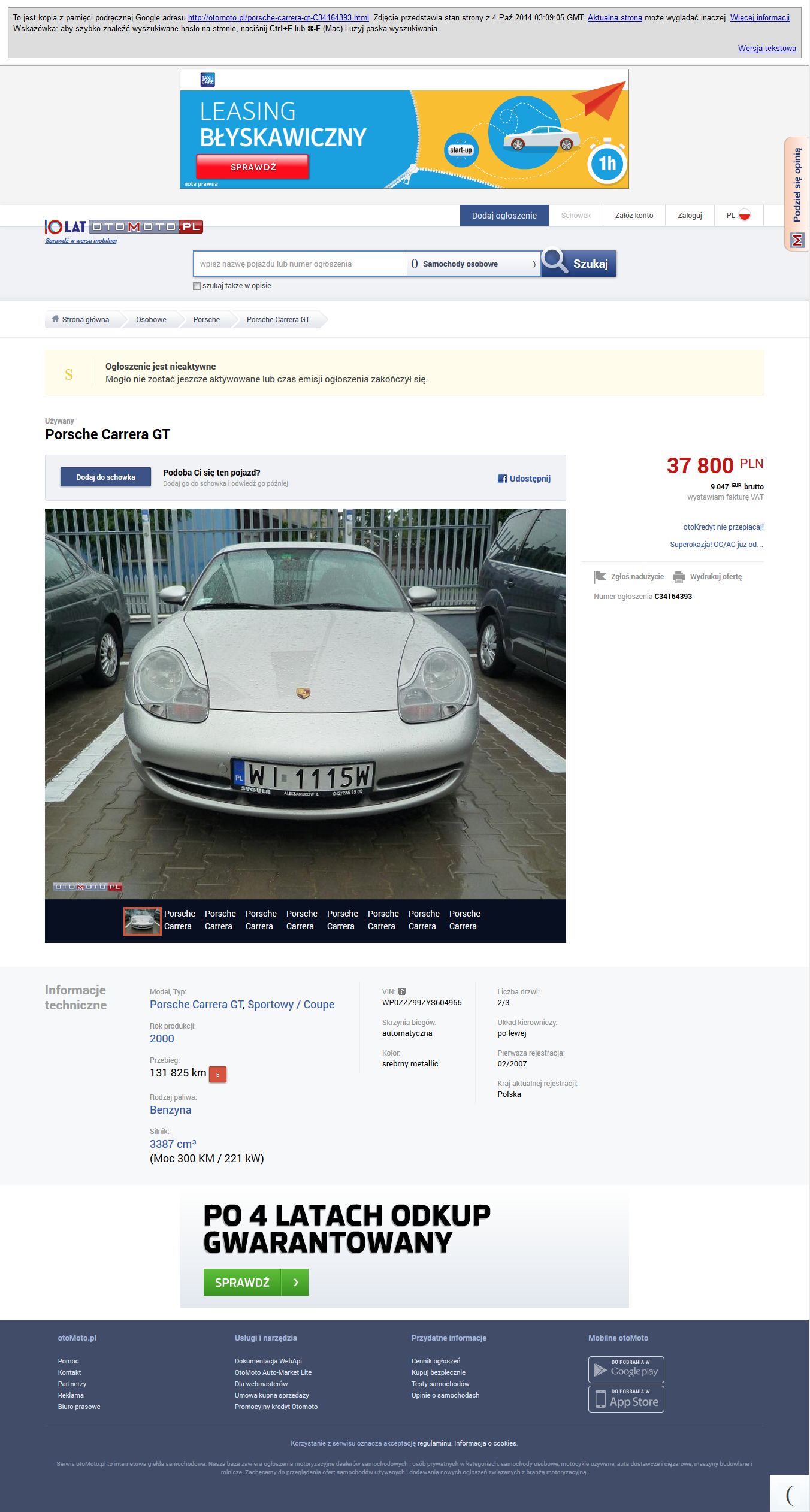Open the Zaloguj login link
The width and height of the screenshot is (810, 1512).
[690, 216]
